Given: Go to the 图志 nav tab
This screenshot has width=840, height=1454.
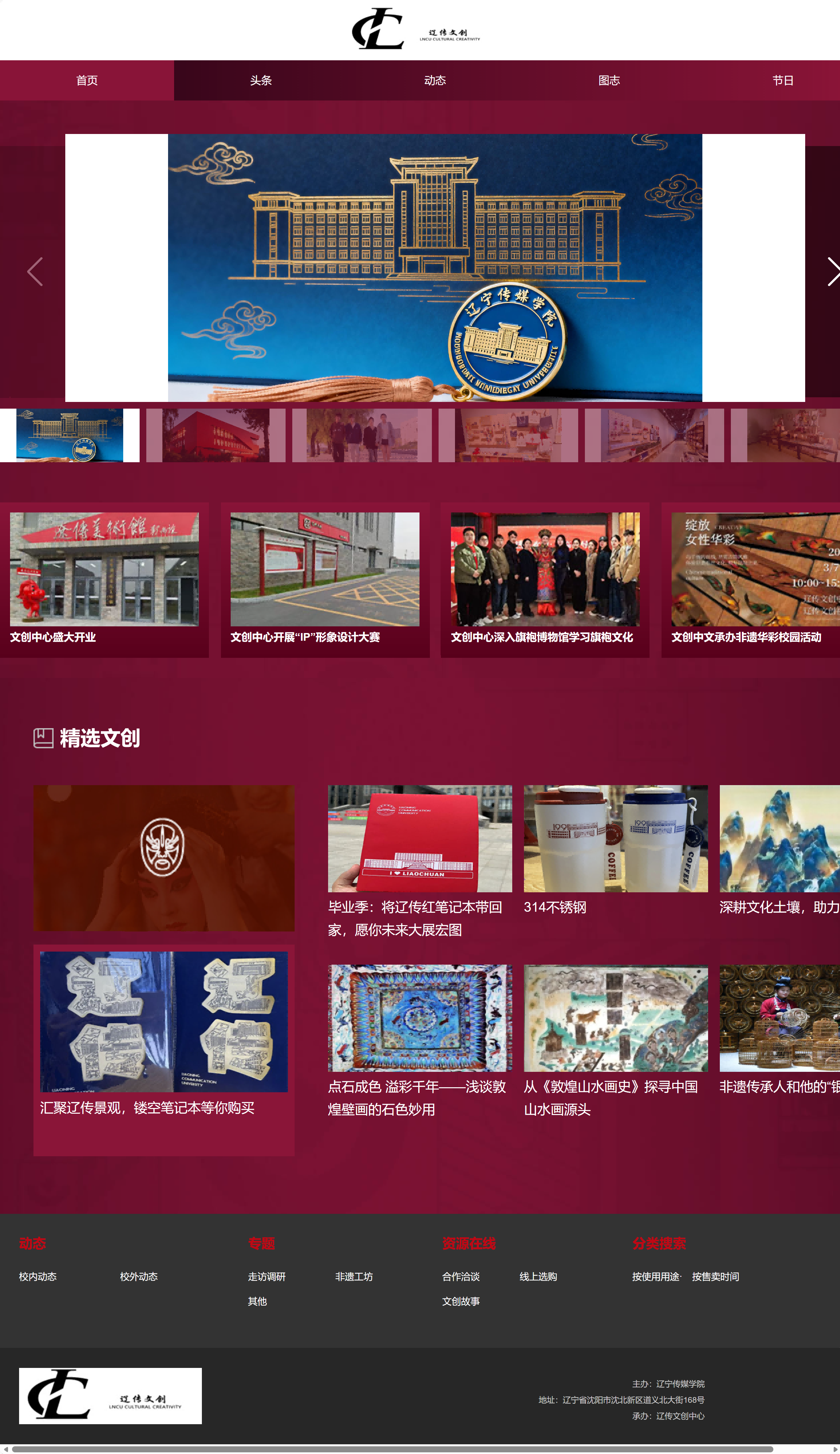Looking at the screenshot, I should coord(609,80).
